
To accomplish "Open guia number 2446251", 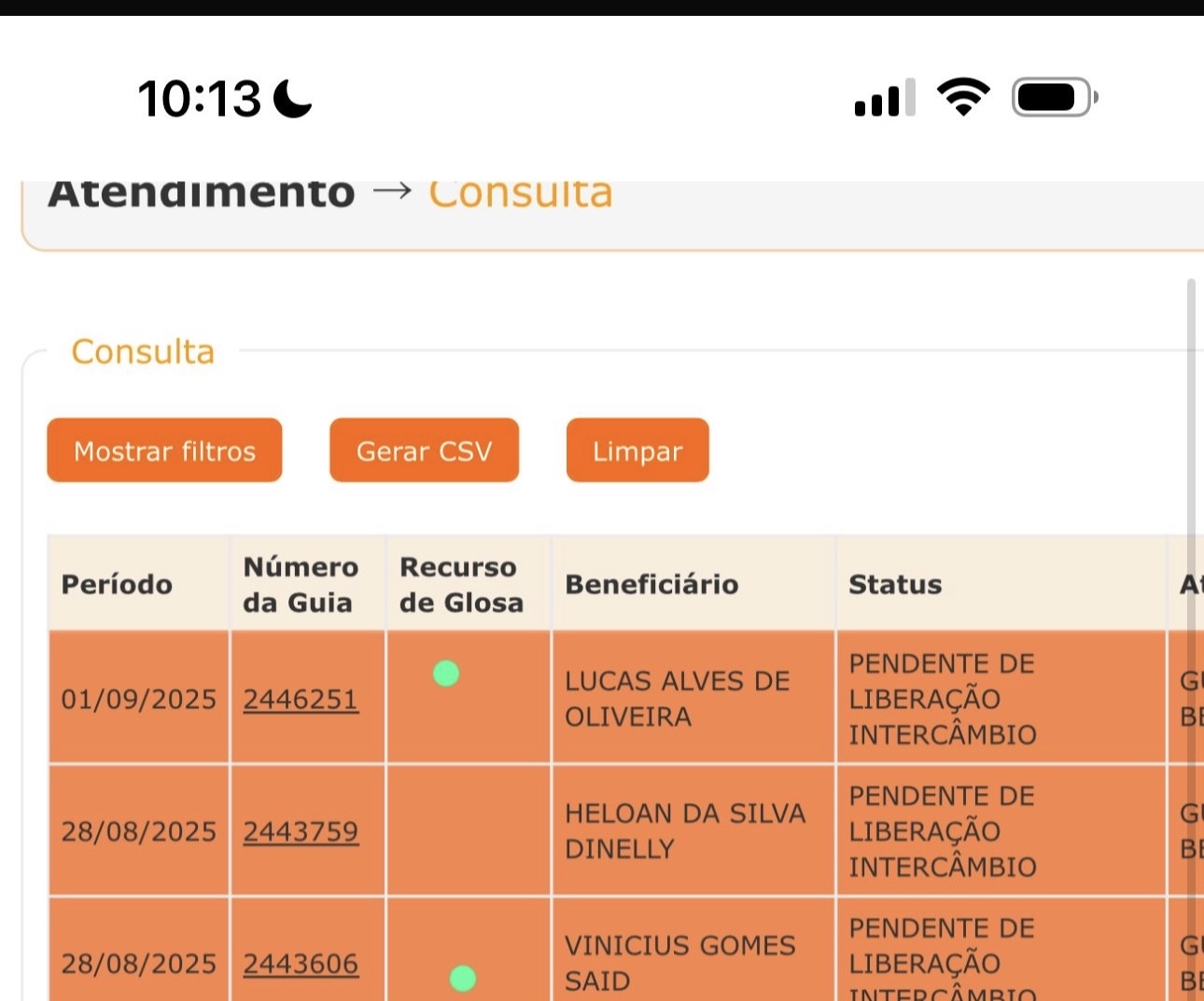I will pos(301,699).
